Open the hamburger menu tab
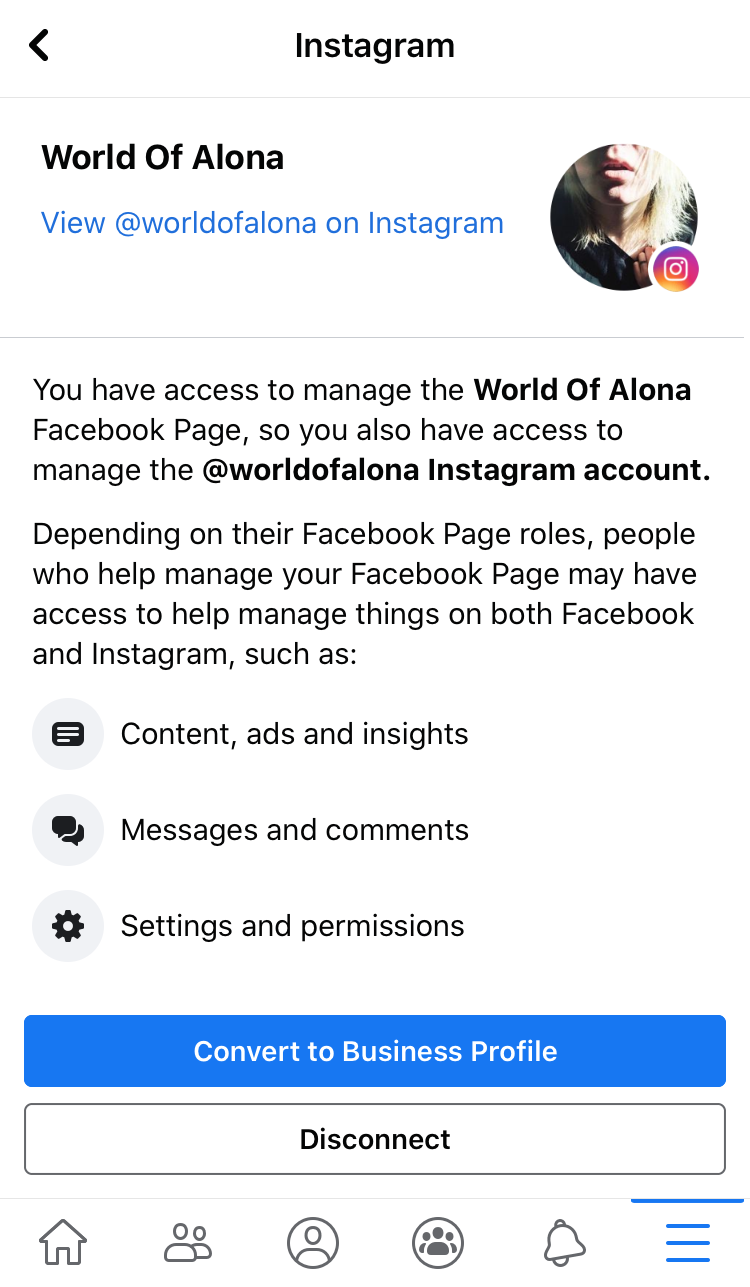This screenshot has height=1287, width=750. [x=688, y=1243]
